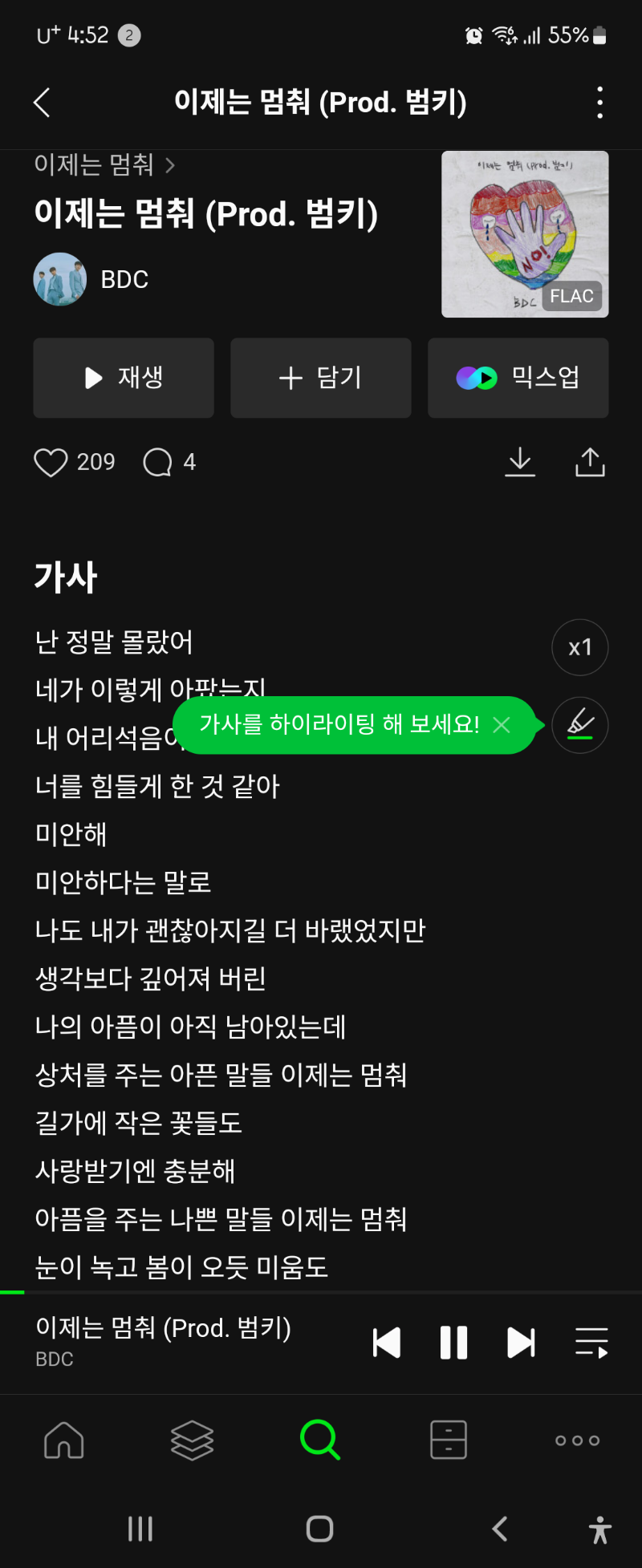Image resolution: width=642 pixels, height=1568 pixels.
Task: Open the comments bubble icon
Action: pos(157,462)
